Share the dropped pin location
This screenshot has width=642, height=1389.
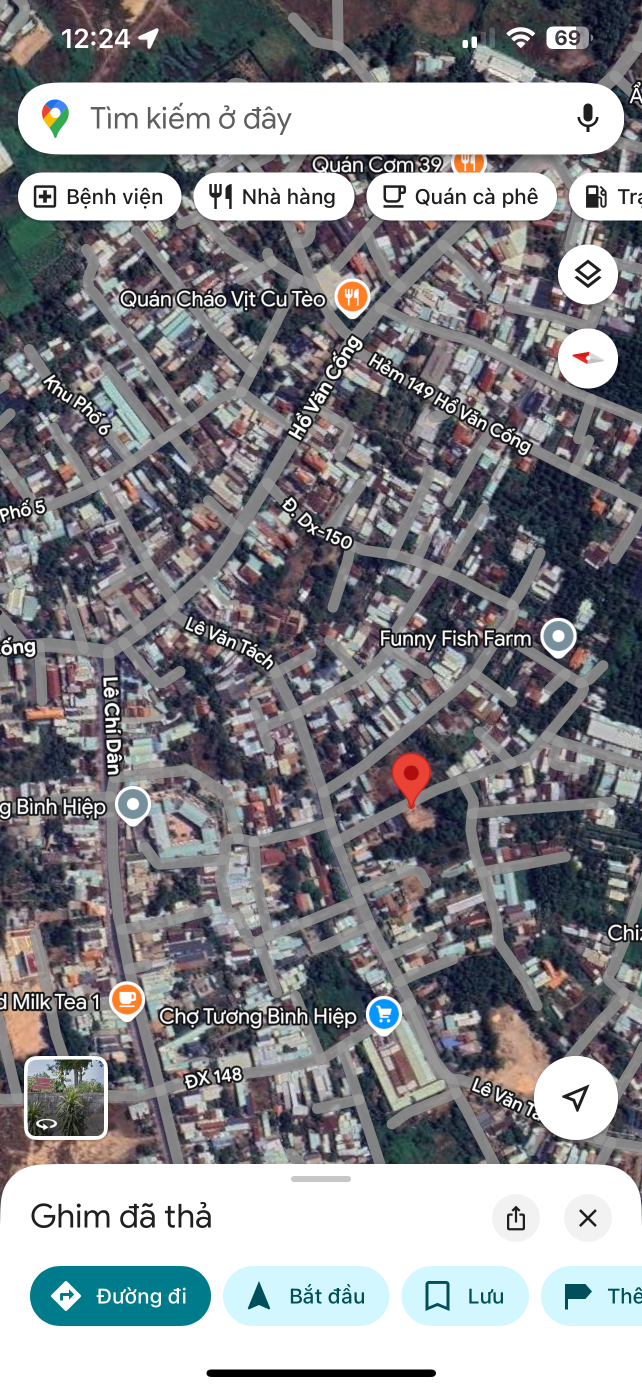coord(516,1218)
